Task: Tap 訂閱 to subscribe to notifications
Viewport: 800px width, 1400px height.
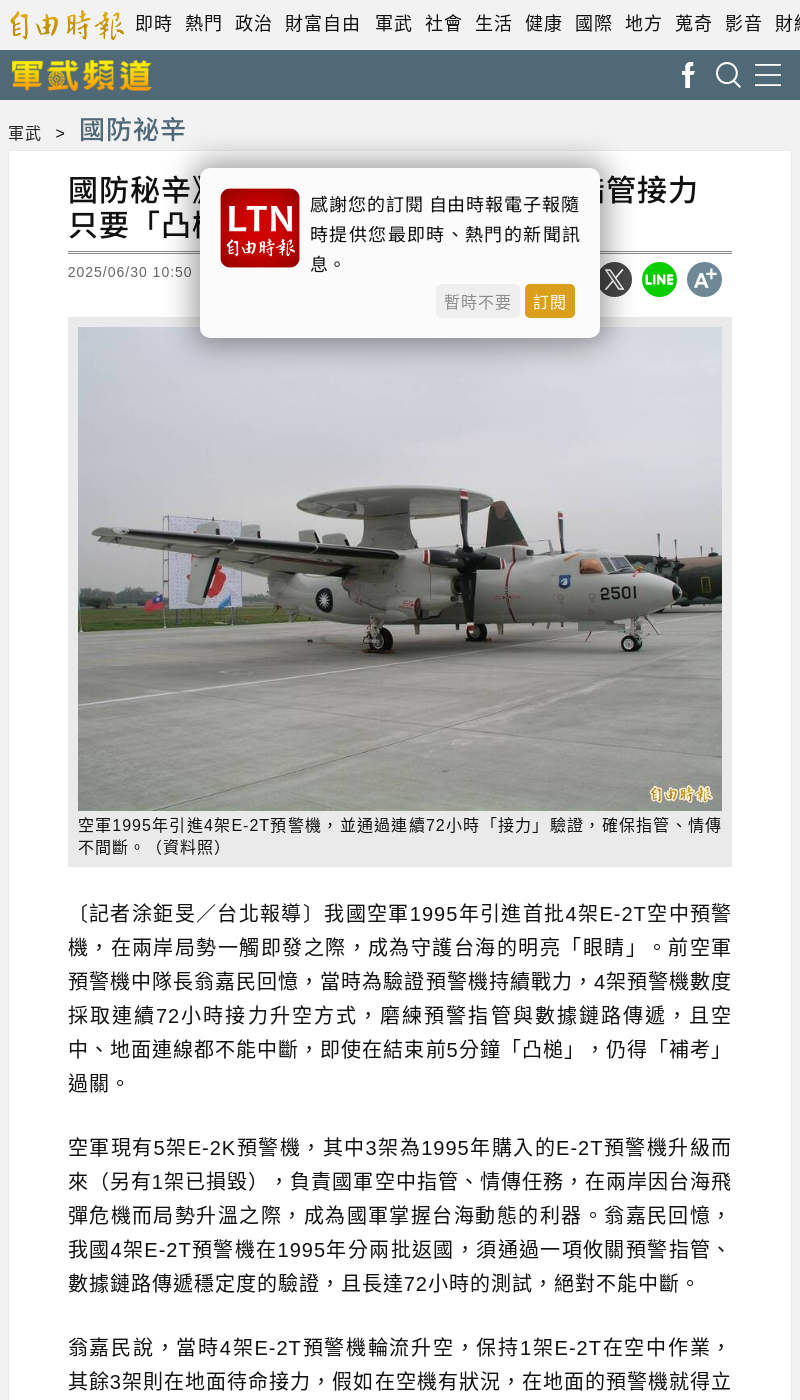Action: 549,302
